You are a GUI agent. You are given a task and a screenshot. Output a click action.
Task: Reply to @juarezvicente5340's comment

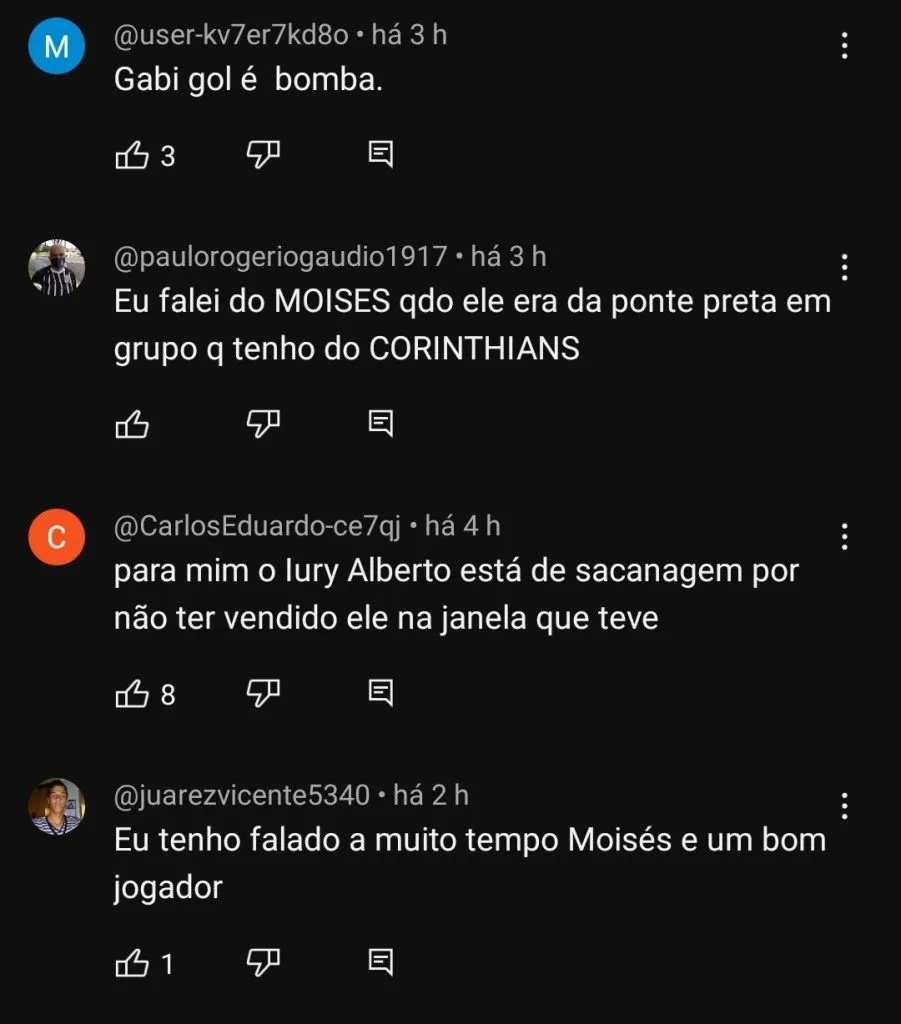(x=380, y=963)
